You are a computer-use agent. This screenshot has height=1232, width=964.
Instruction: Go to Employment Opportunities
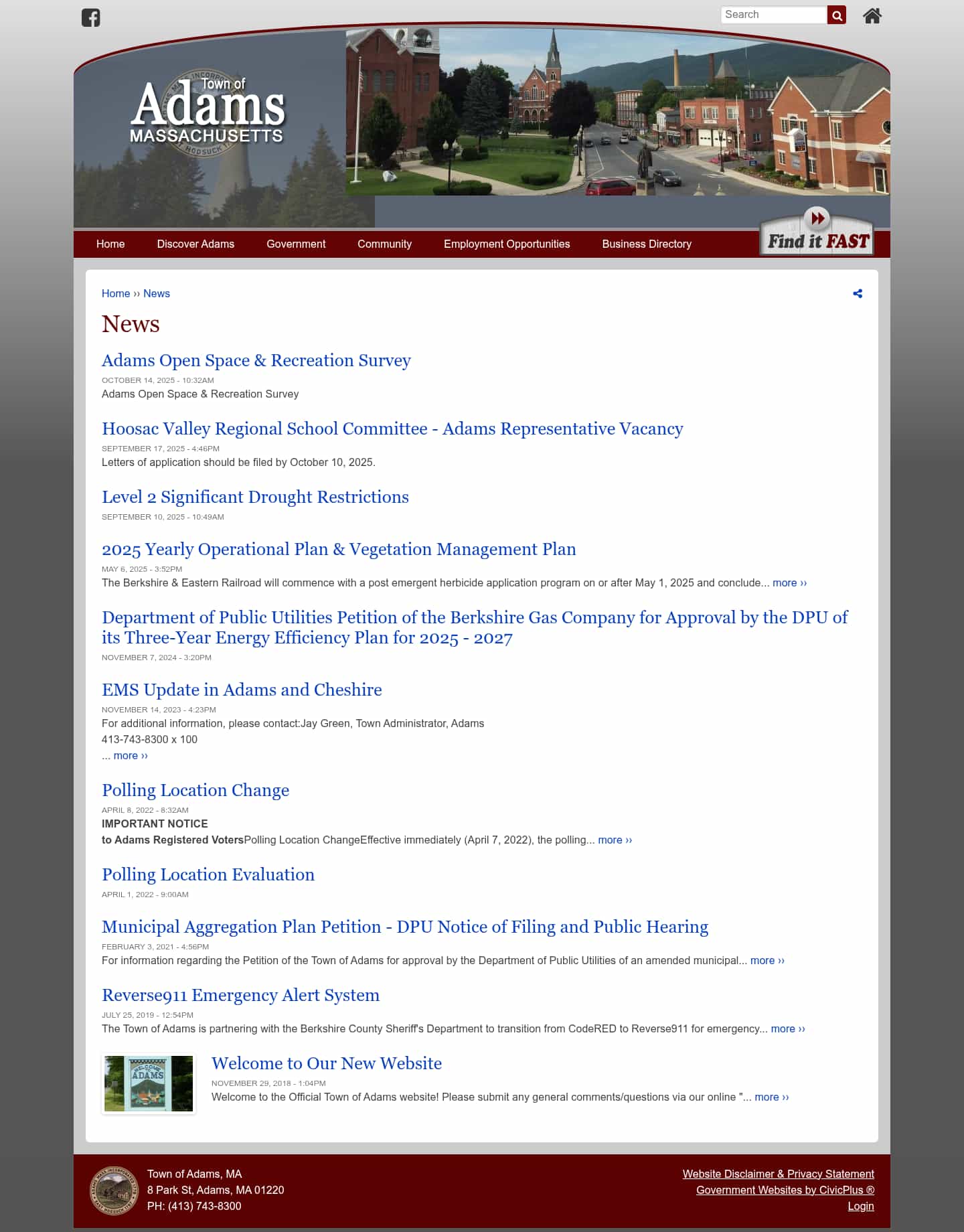click(507, 244)
